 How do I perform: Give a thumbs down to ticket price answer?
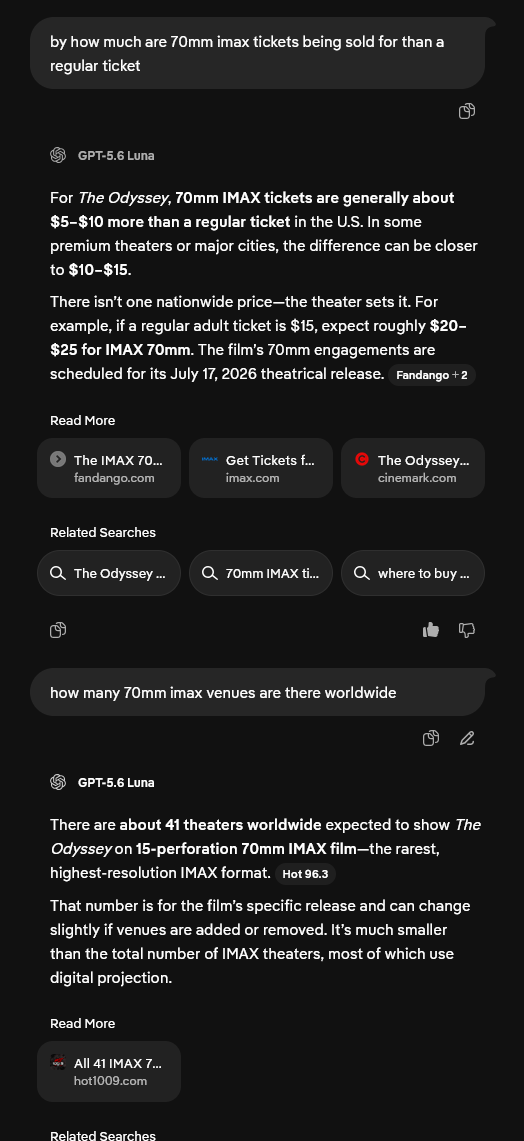tap(467, 630)
